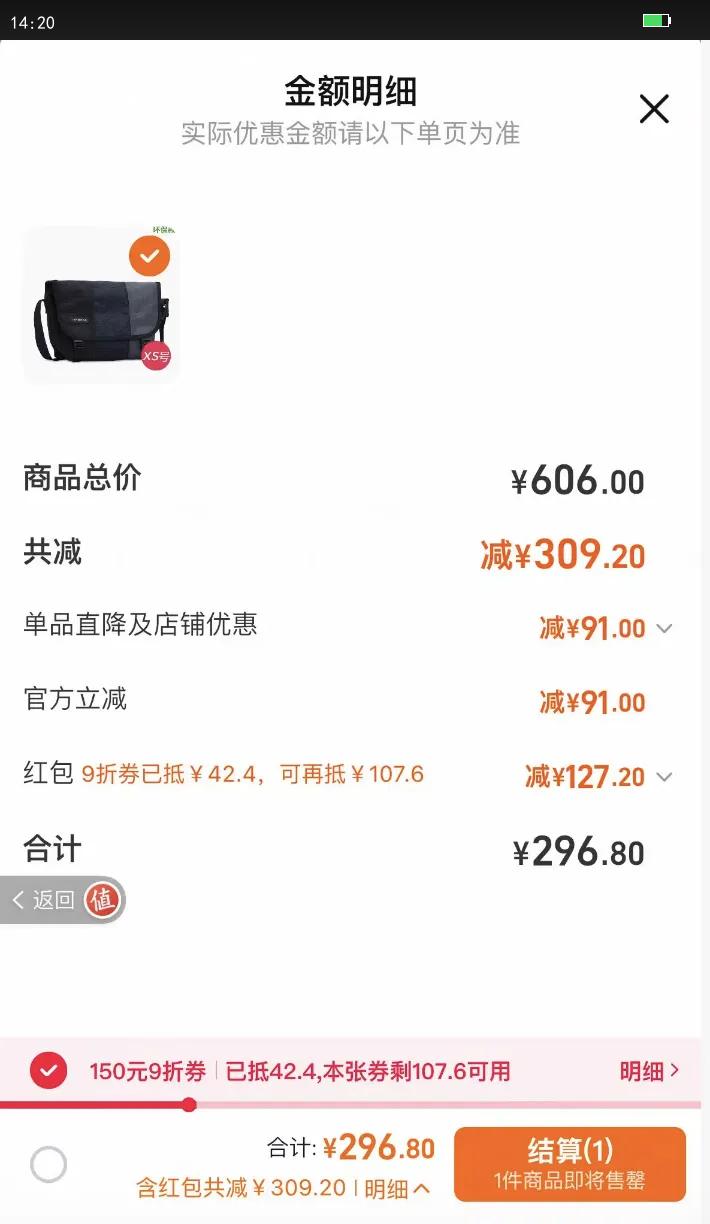
Task: Tap the 返回 back floating button
Action: (62, 900)
